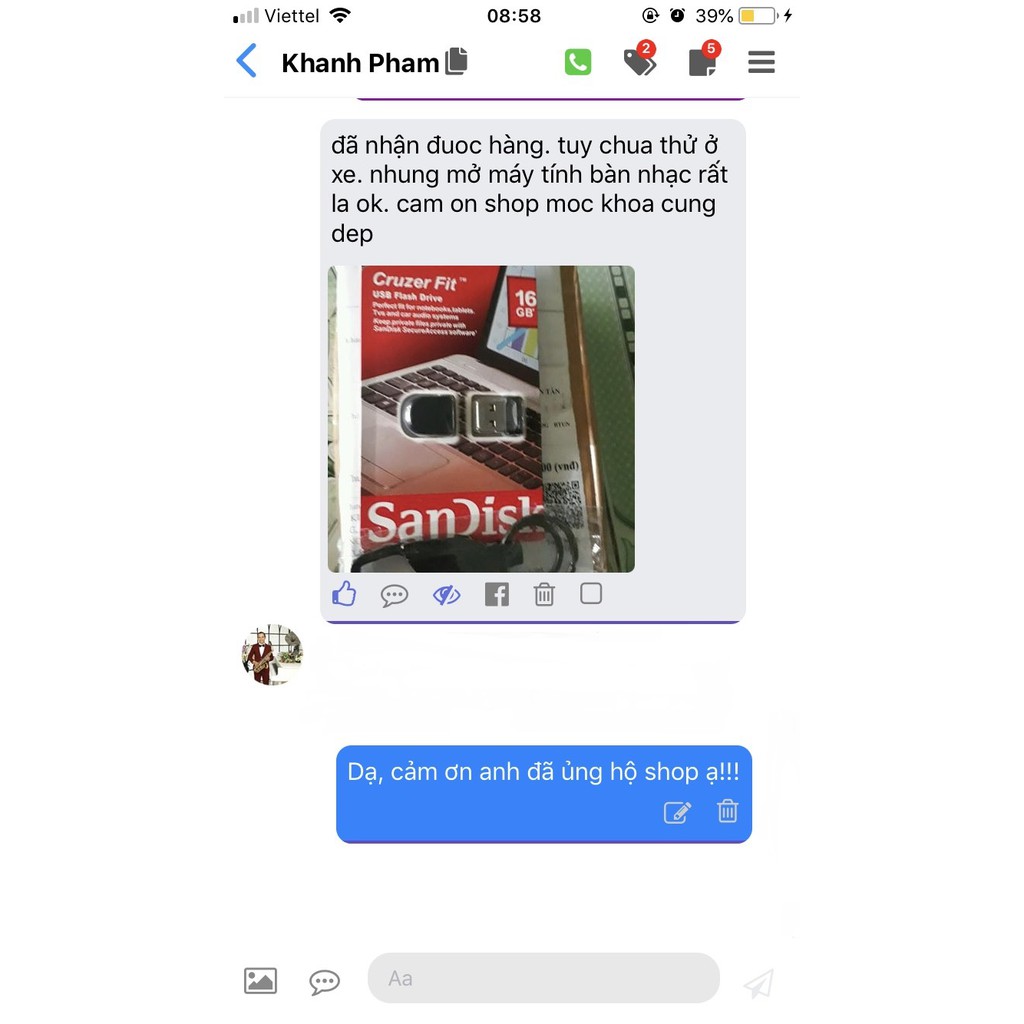This screenshot has width=1024, height=1024.
Task: Edit the sent reply message
Action: tap(677, 812)
